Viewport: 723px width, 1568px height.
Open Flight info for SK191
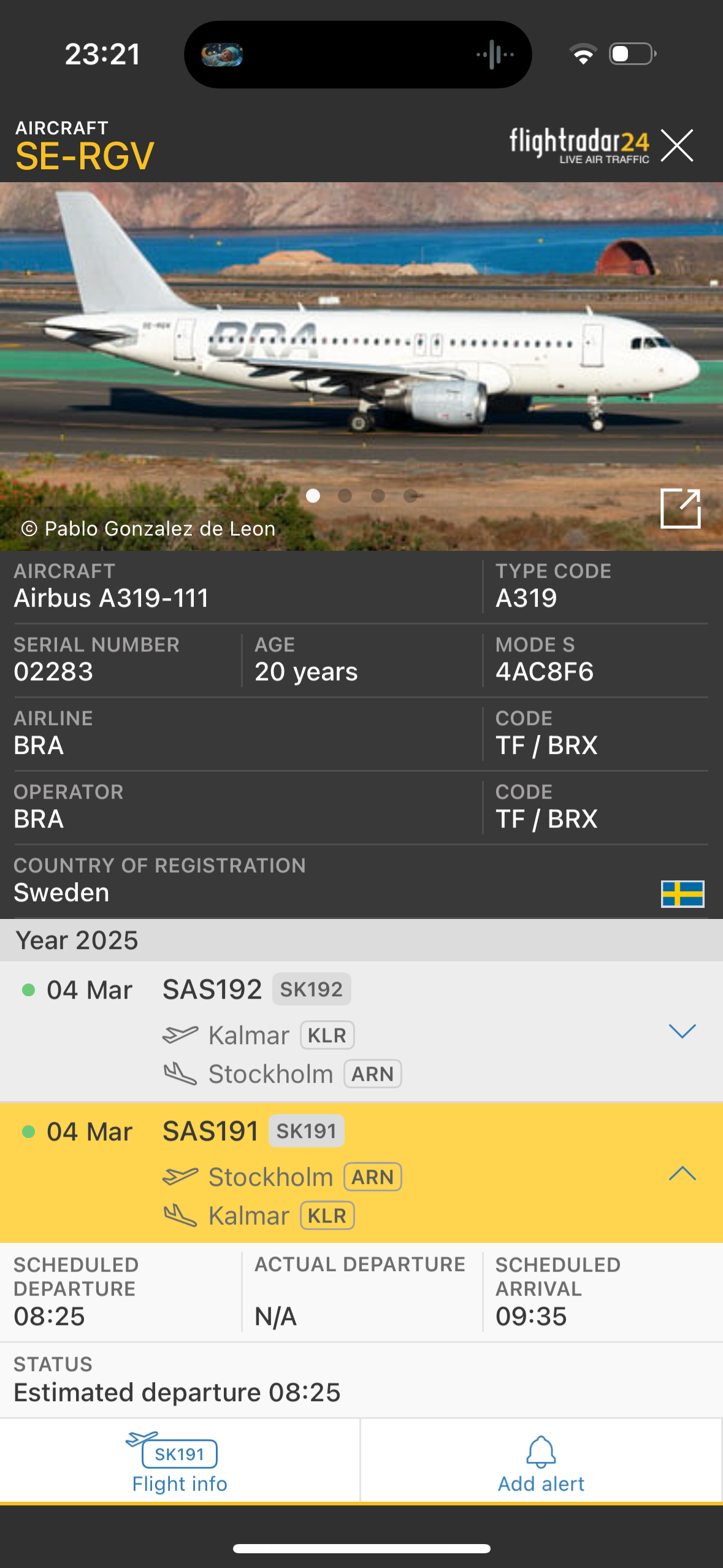tap(180, 1461)
